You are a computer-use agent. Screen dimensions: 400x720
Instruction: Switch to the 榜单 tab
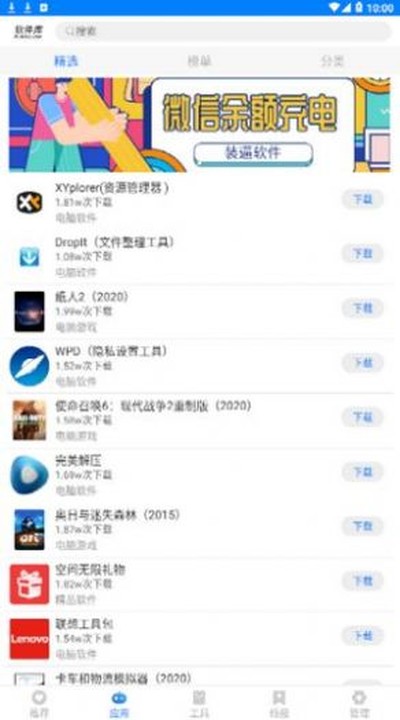[200, 61]
